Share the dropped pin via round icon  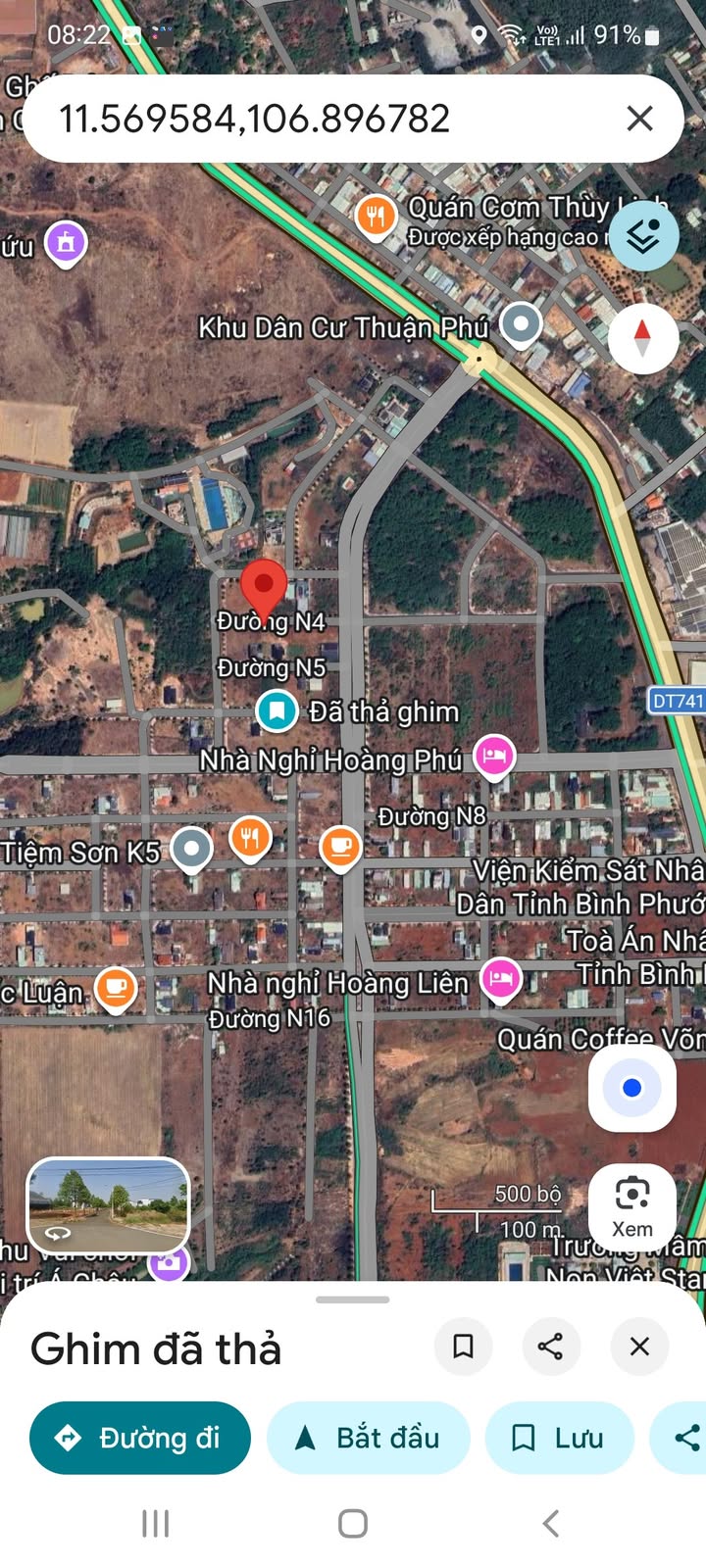tap(551, 1347)
